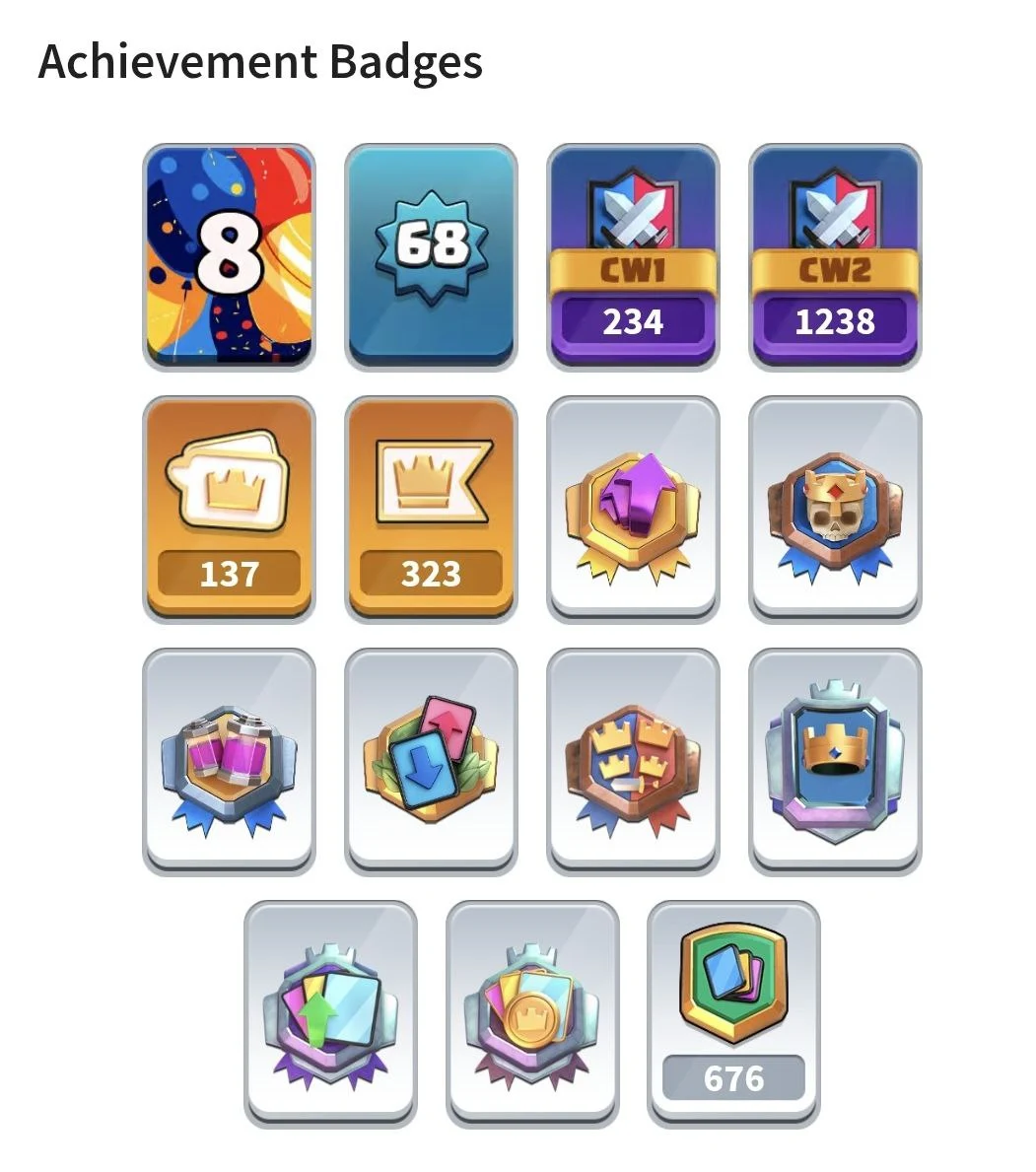Open the CW1 badge with 234
Screen dimensions: 1036x1172
tap(633, 256)
